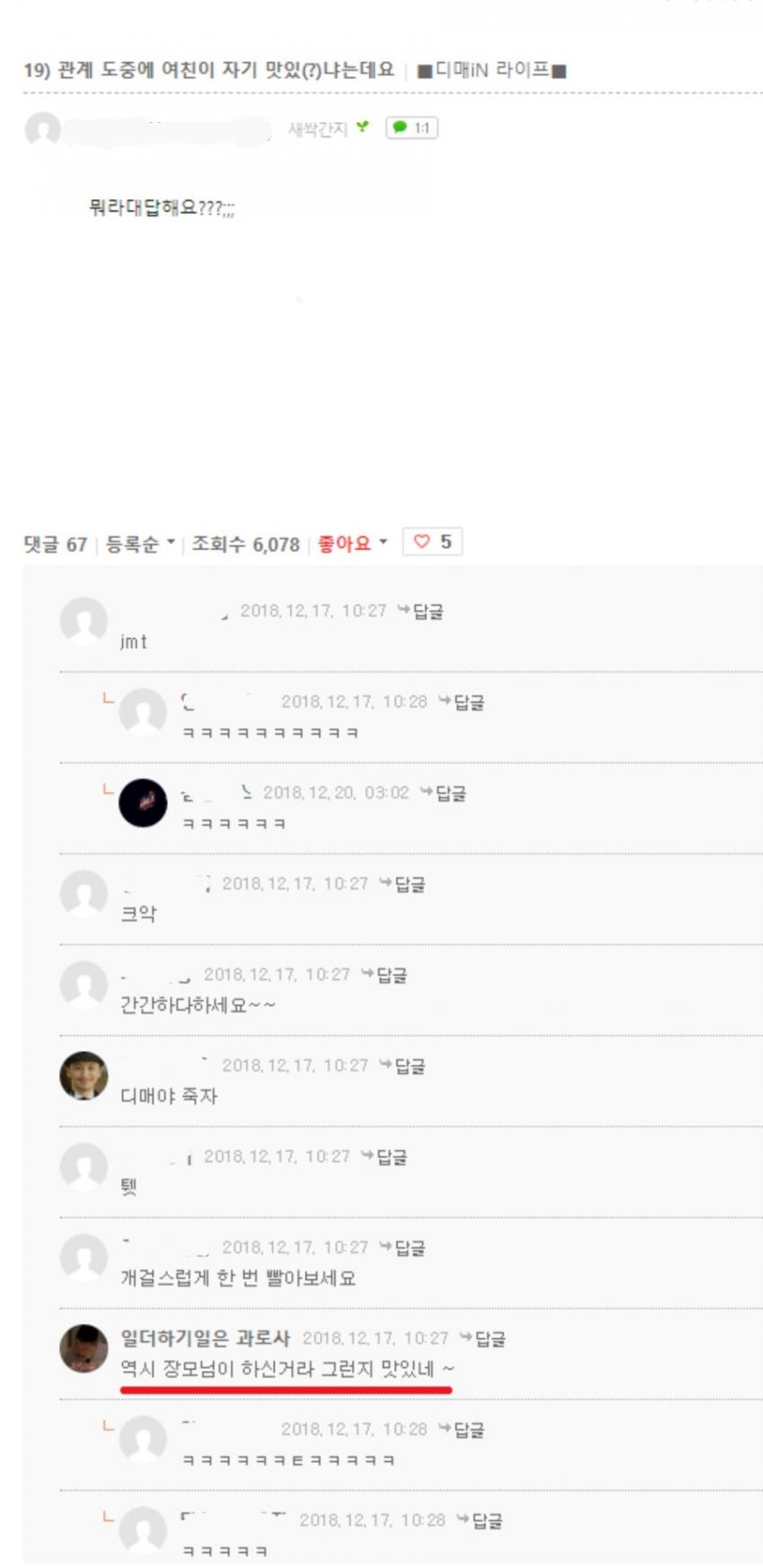Reply to the '디매야 죽자' comment

click(x=403, y=1065)
